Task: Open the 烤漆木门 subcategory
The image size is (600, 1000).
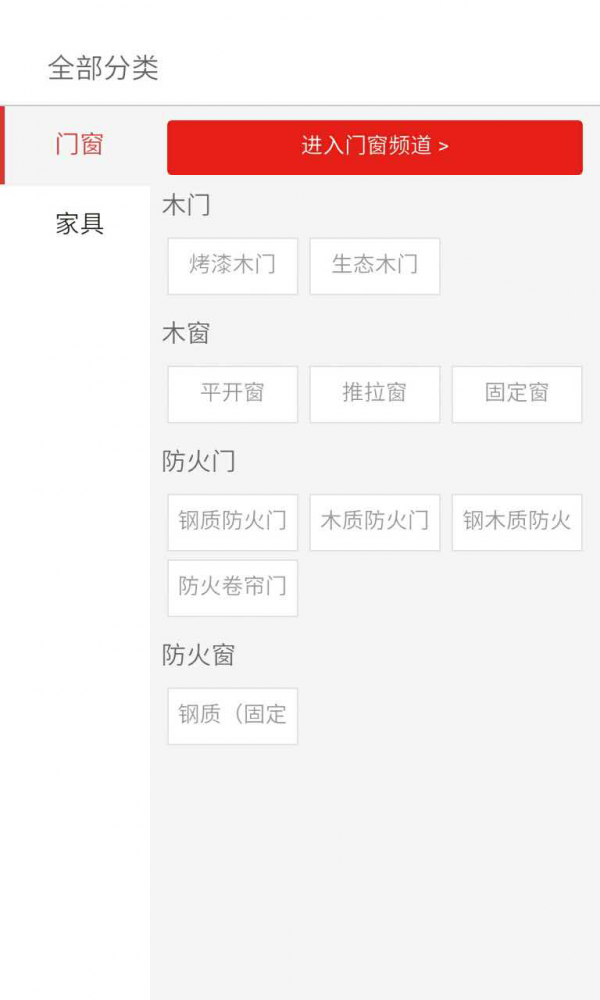Action: (x=232, y=266)
